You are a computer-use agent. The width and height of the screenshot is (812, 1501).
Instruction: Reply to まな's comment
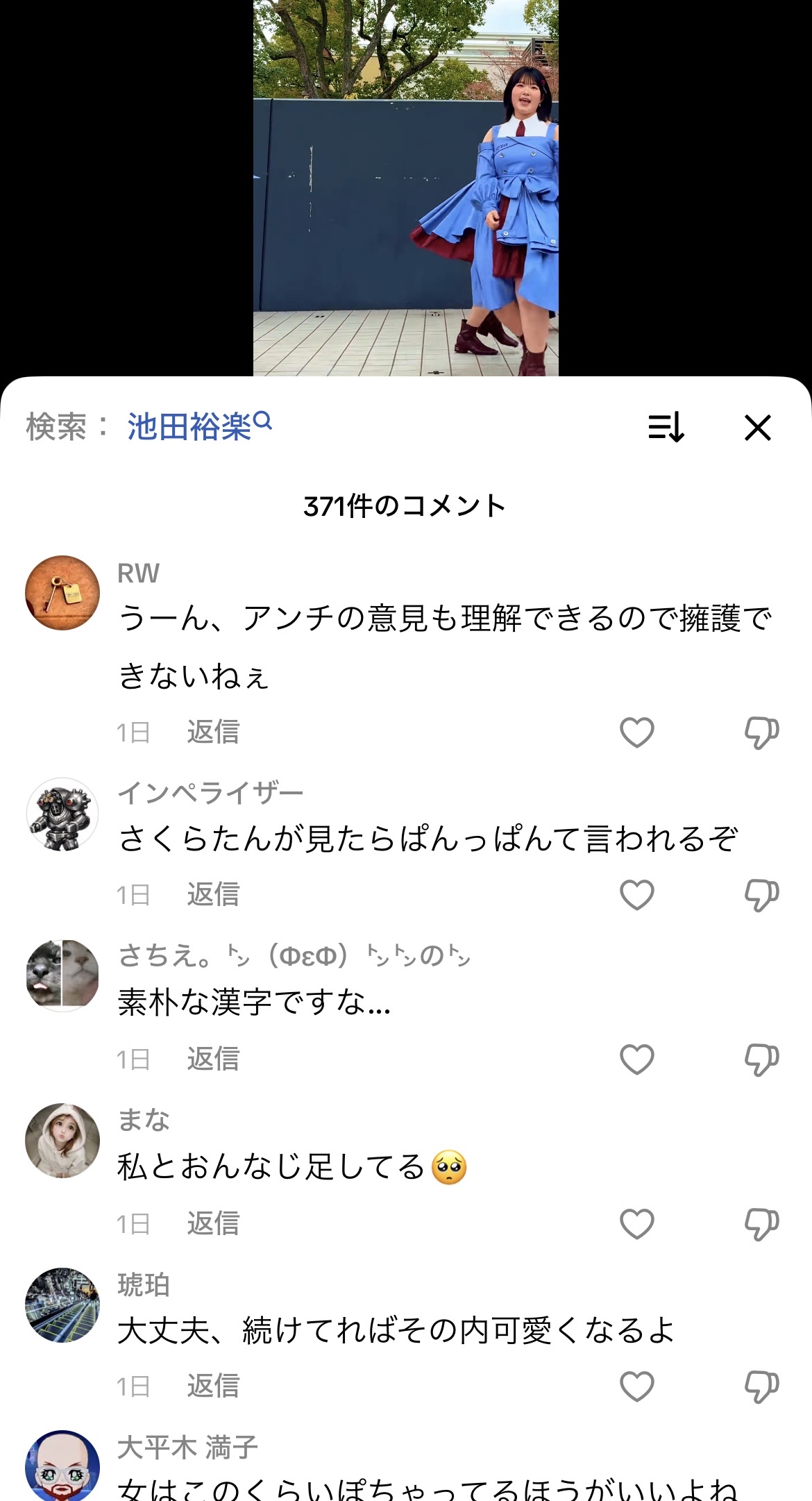(x=213, y=1224)
